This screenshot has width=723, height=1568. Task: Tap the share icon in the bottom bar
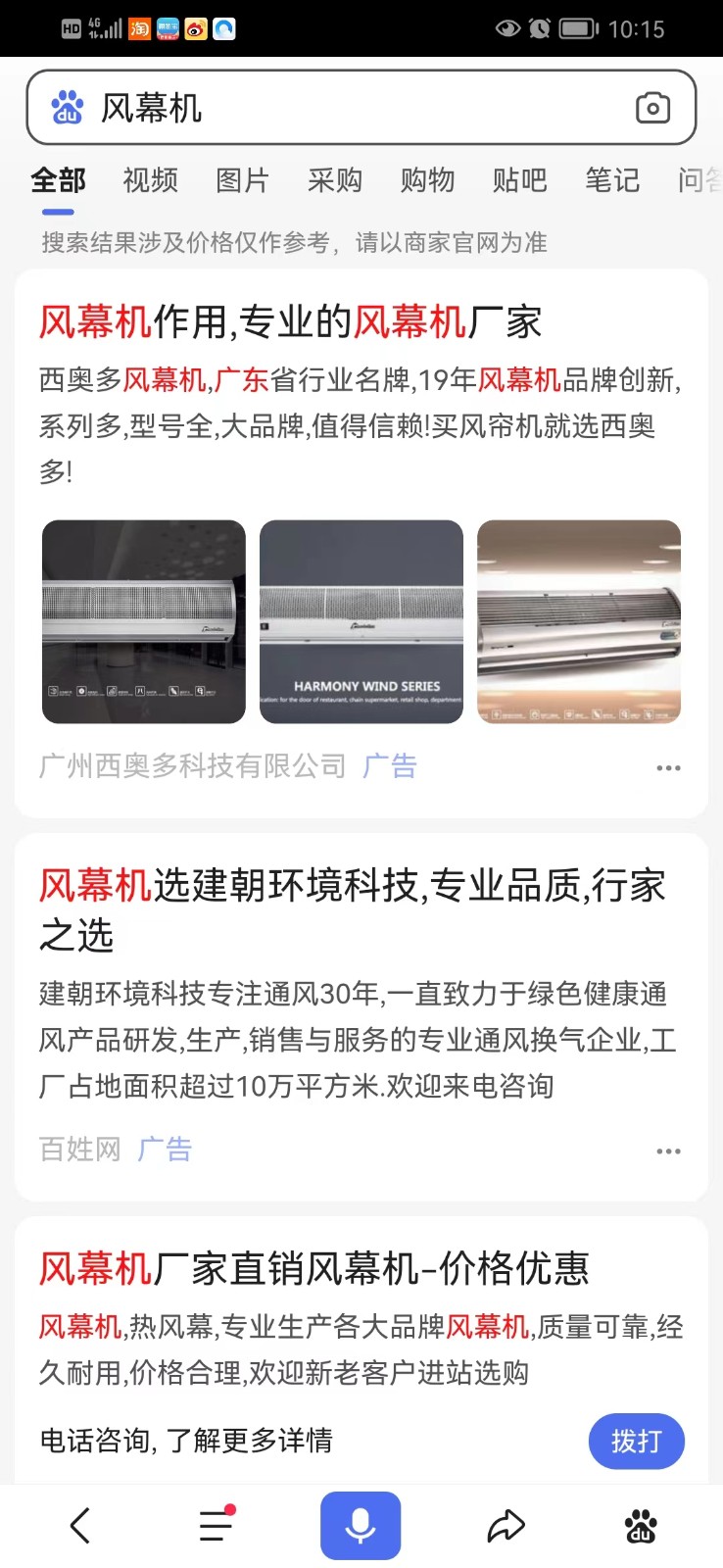click(506, 1524)
